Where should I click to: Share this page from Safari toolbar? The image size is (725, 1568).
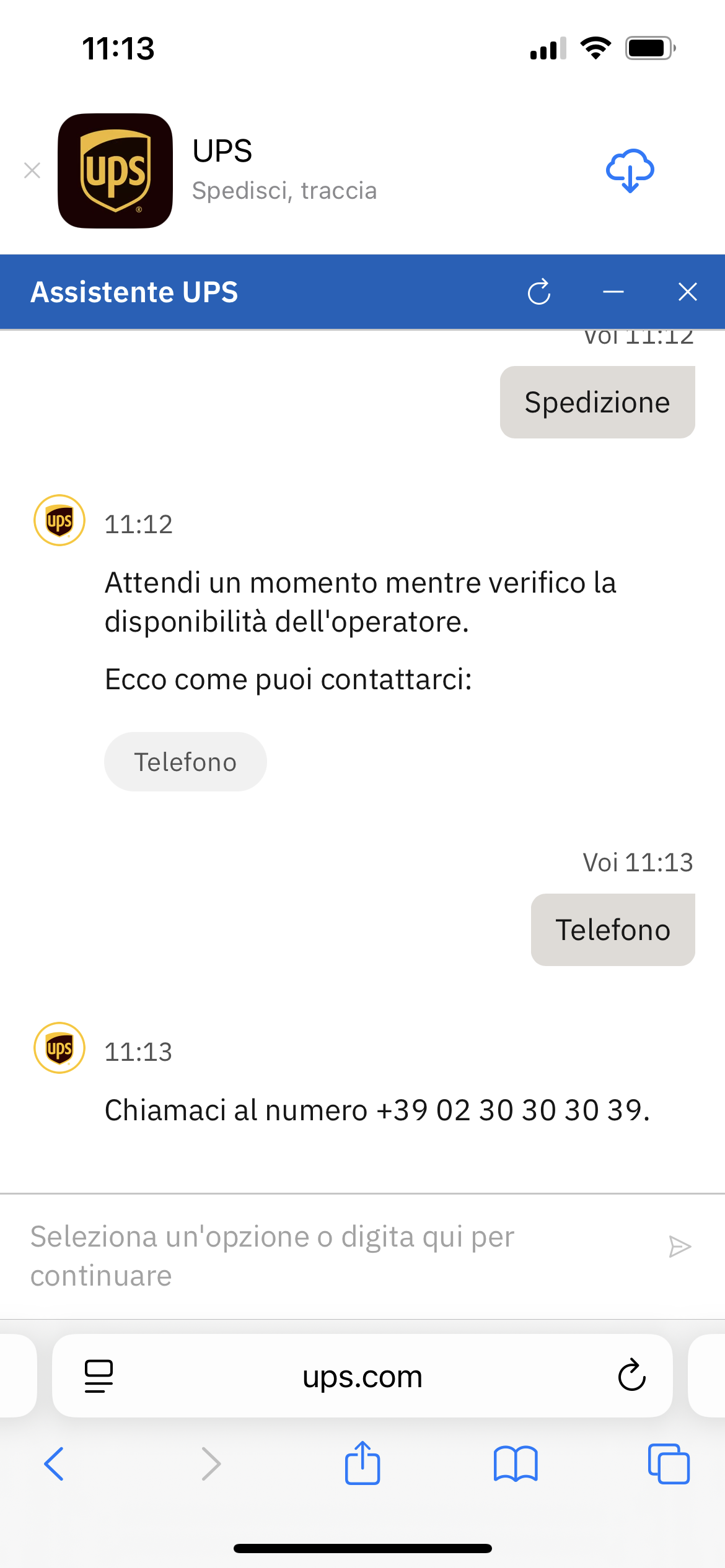pos(362,1462)
